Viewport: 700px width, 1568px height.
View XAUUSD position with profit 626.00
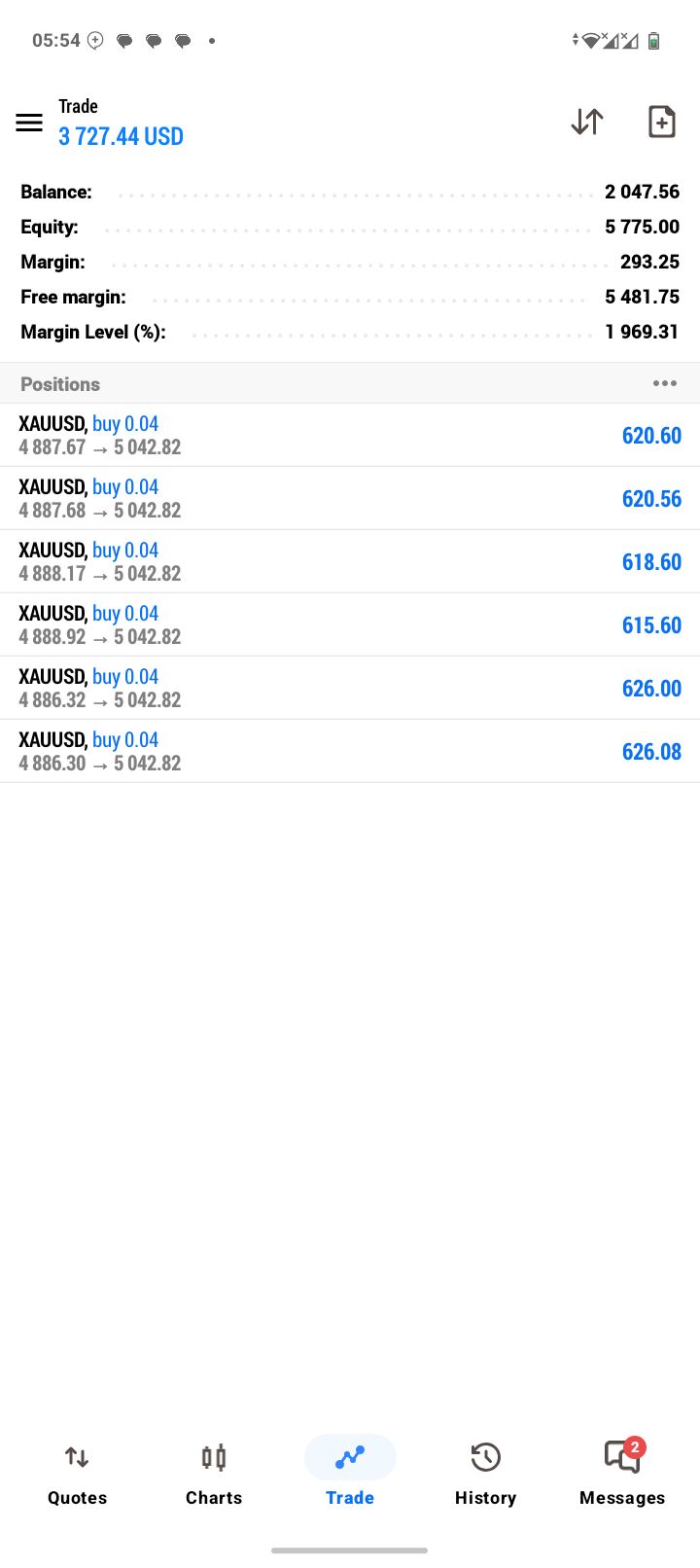pos(350,688)
